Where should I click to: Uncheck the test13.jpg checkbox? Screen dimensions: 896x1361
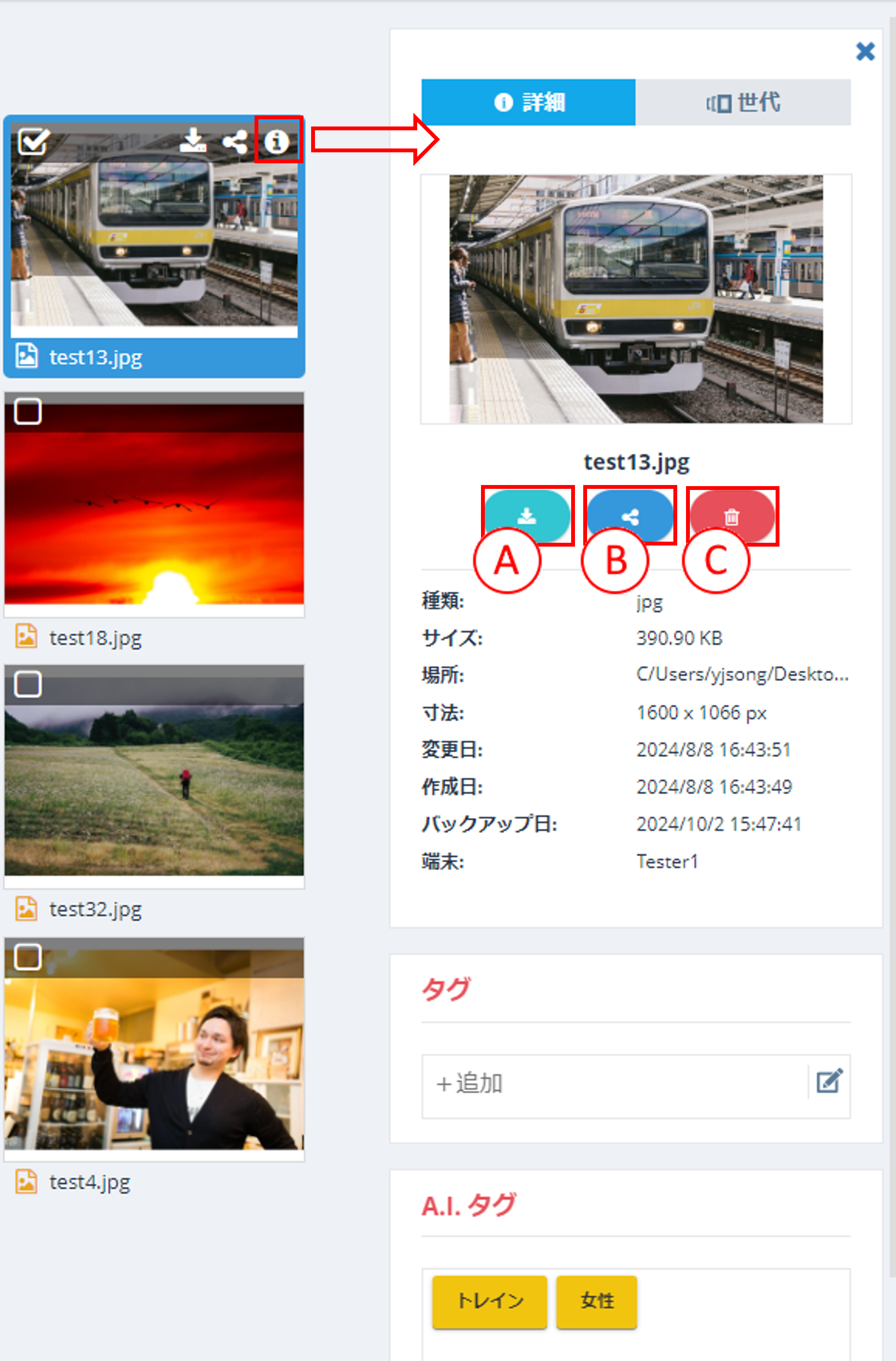(x=33, y=141)
